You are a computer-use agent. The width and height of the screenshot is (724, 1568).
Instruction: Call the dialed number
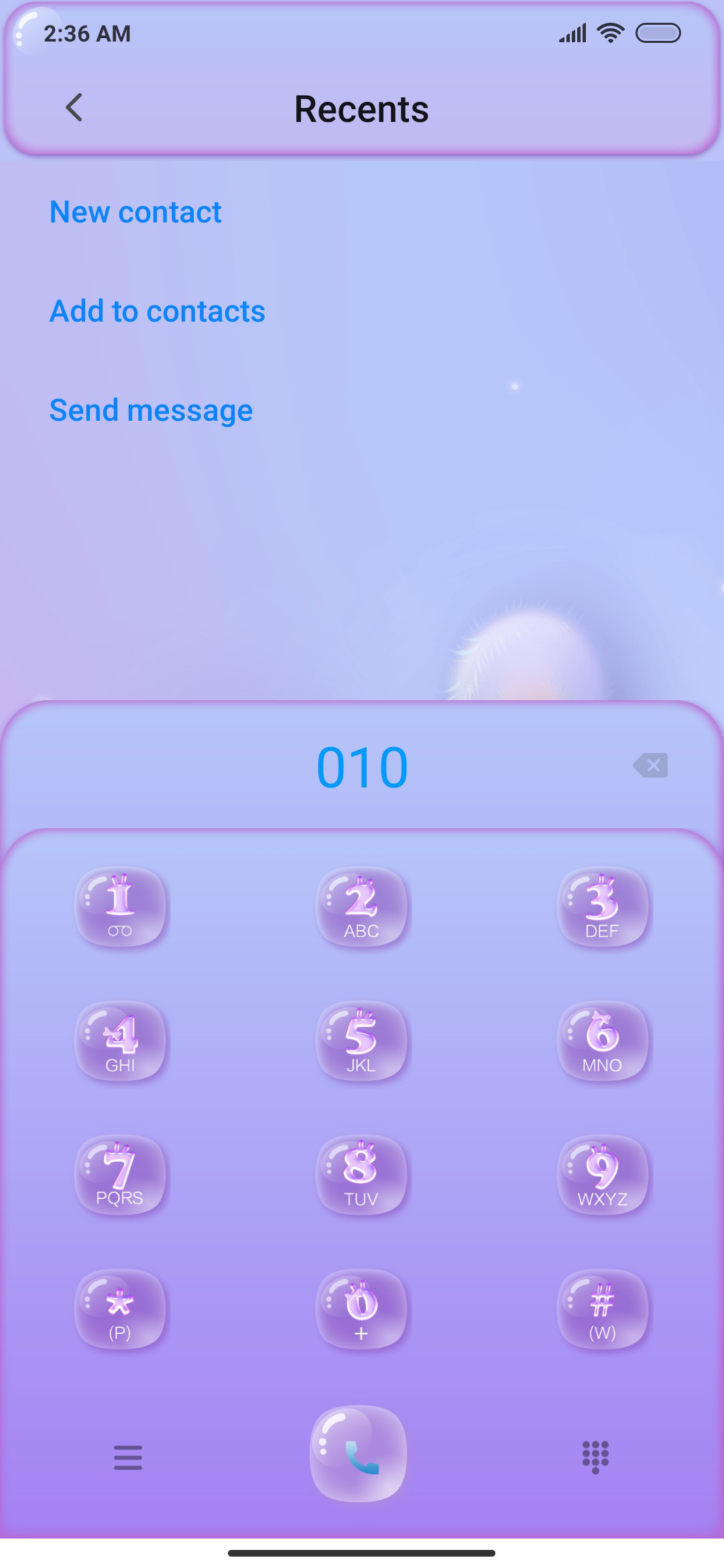click(x=359, y=1453)
